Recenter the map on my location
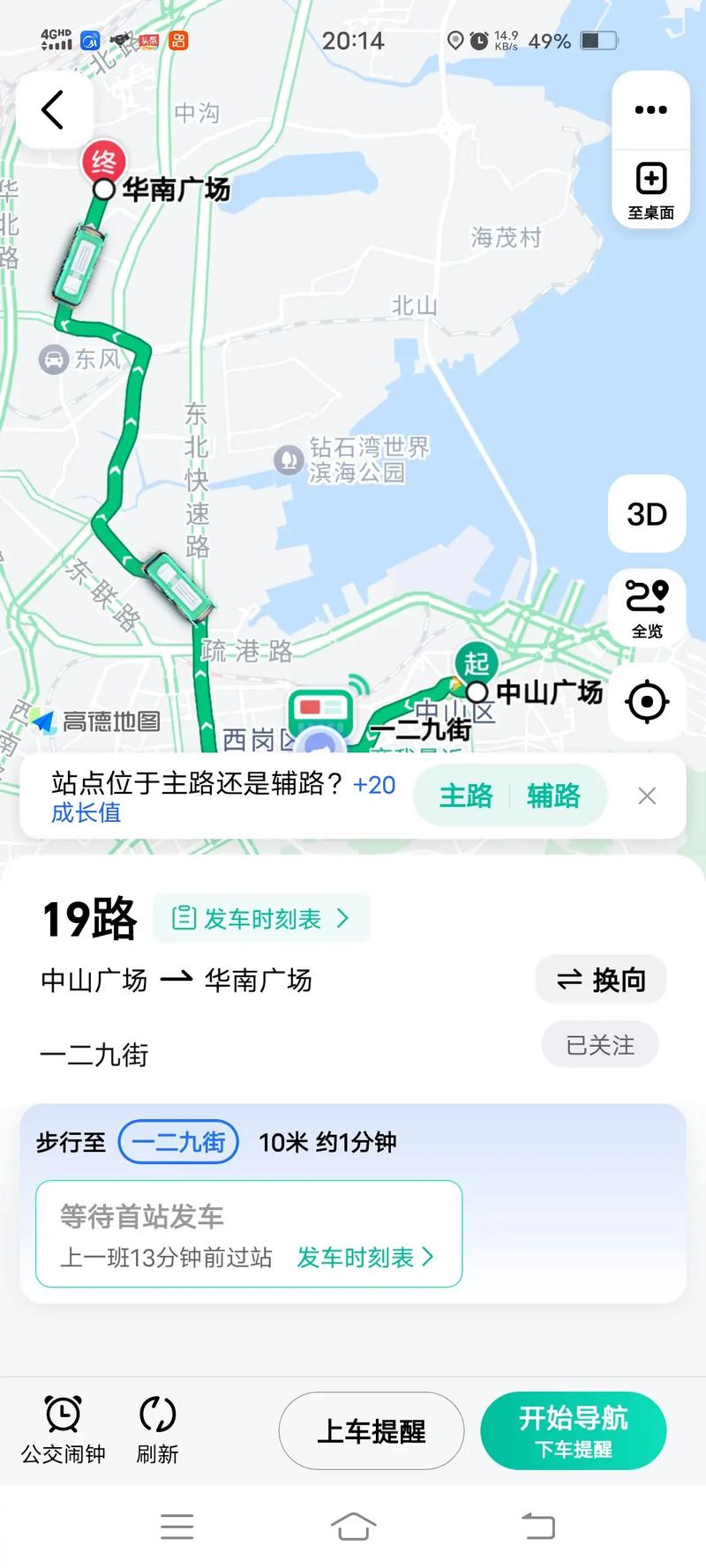 coord(647,702)
